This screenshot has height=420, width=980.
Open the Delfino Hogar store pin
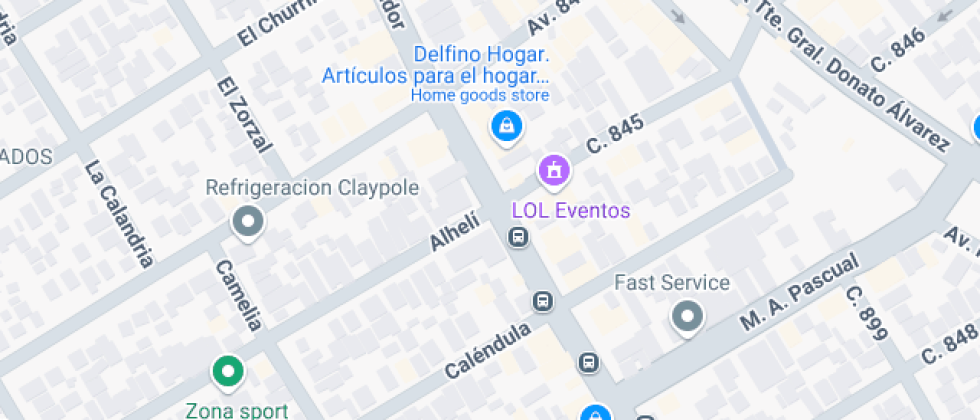tap(506, 126)
